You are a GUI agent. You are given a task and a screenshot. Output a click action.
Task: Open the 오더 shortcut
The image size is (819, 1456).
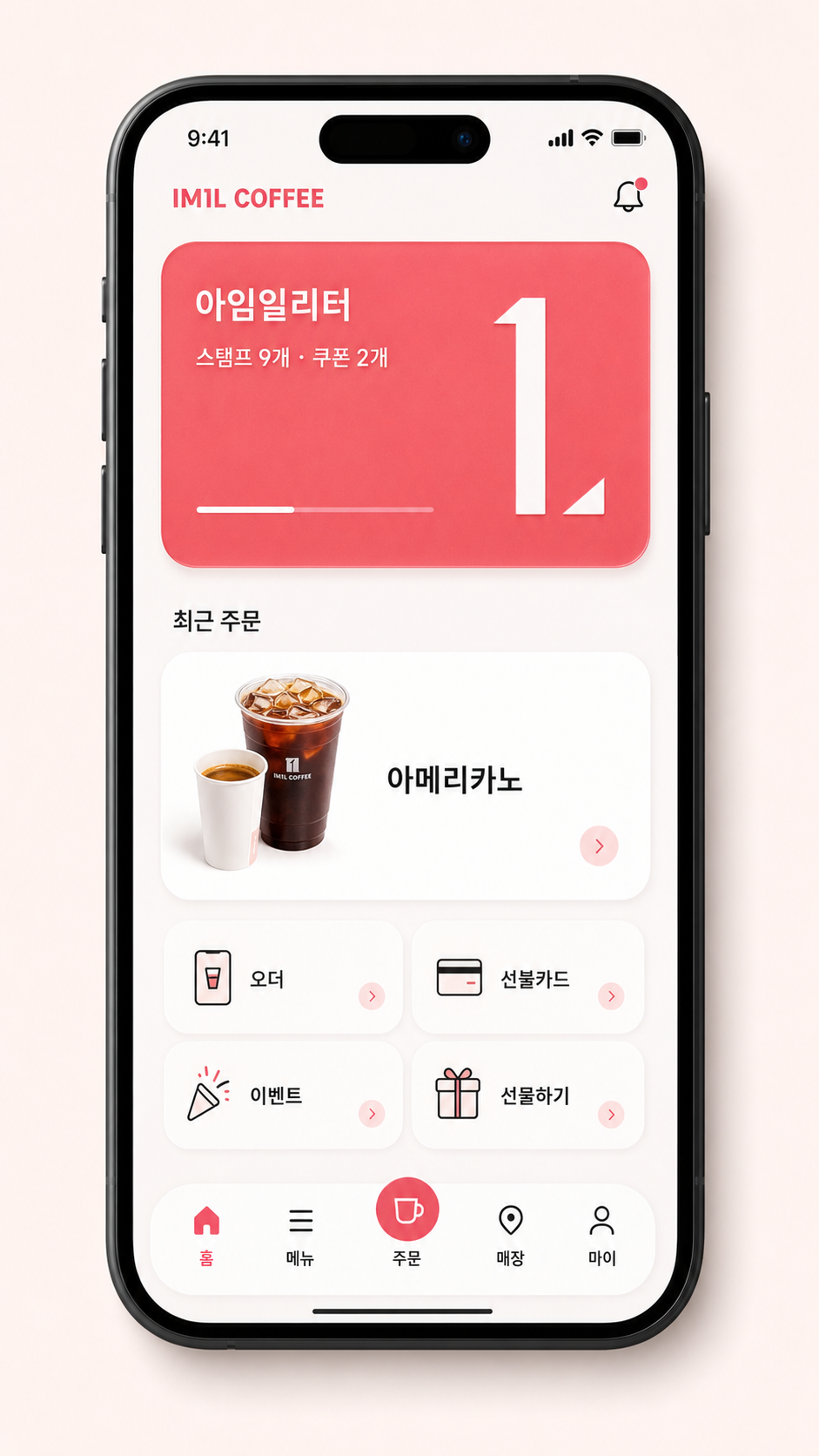[284, 977]
